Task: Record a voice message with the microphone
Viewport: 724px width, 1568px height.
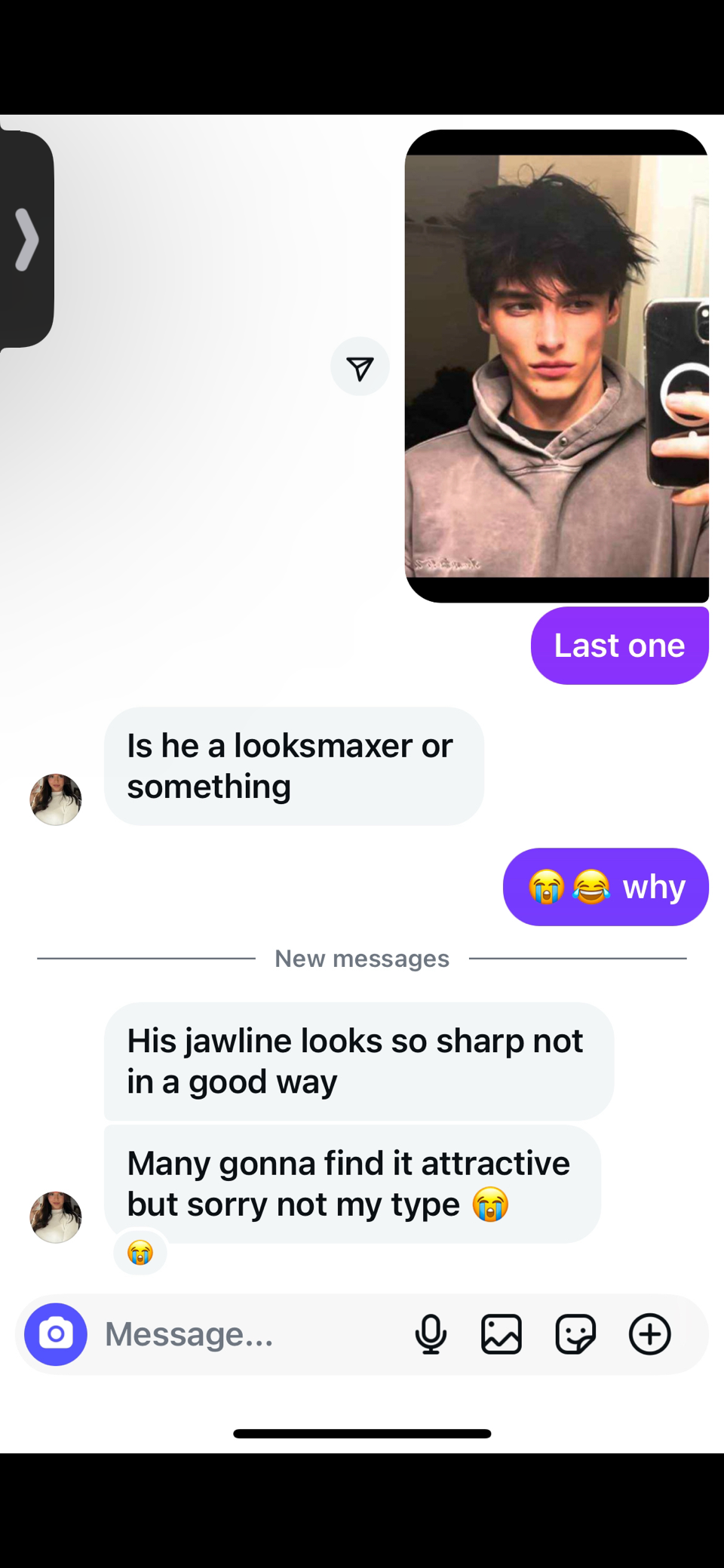Action: pos(431,1334)
